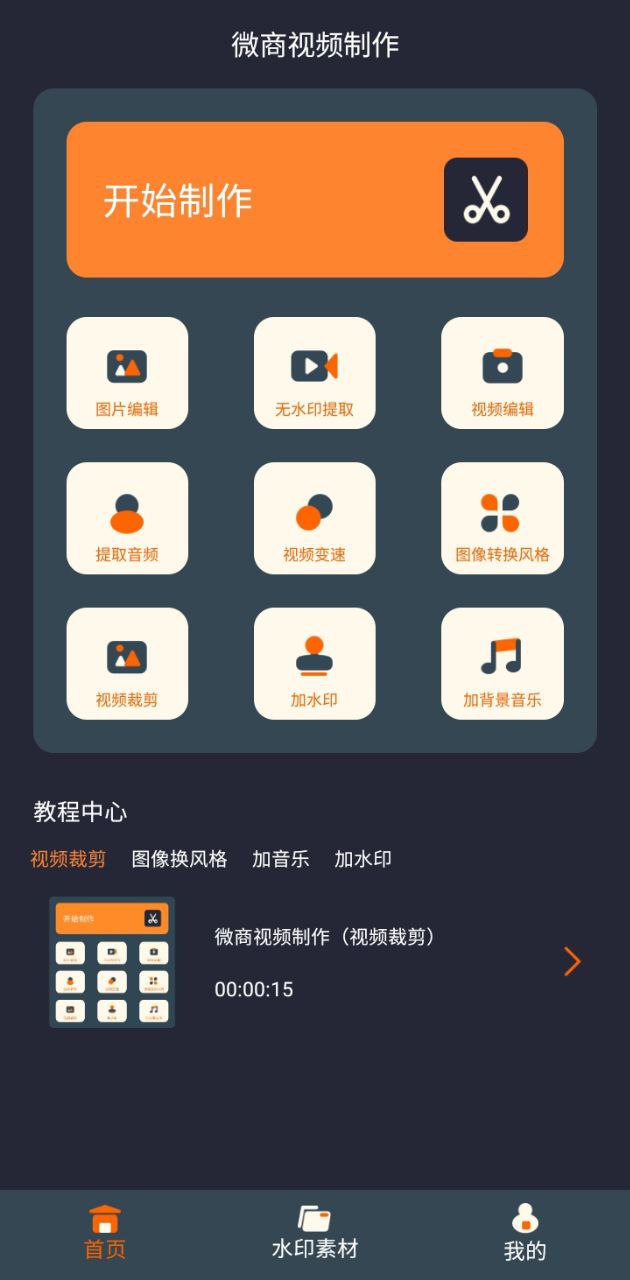
Task: Tap the 开始制作 banner button
Action: point(315,199)
